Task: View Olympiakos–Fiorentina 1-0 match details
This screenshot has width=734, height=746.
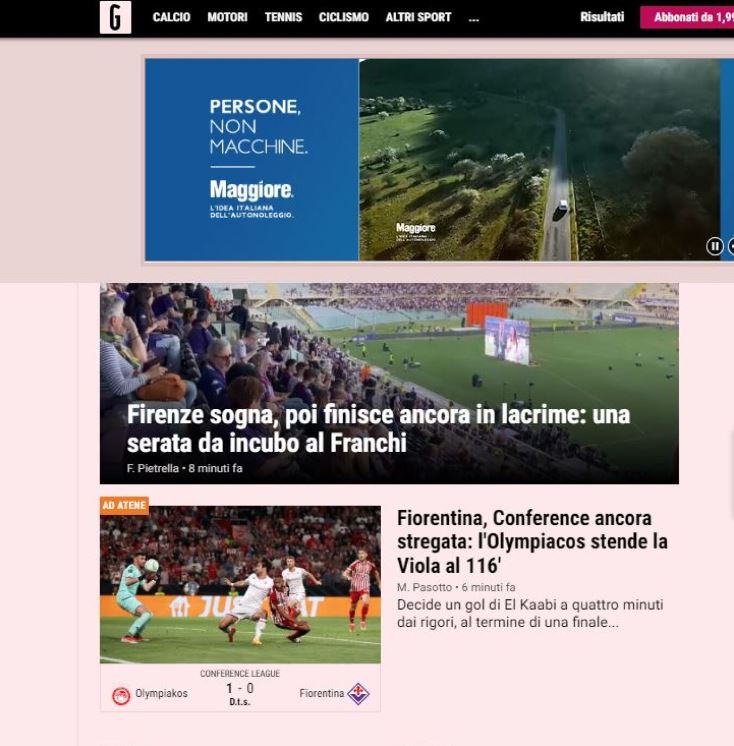Action: (240, 689)
